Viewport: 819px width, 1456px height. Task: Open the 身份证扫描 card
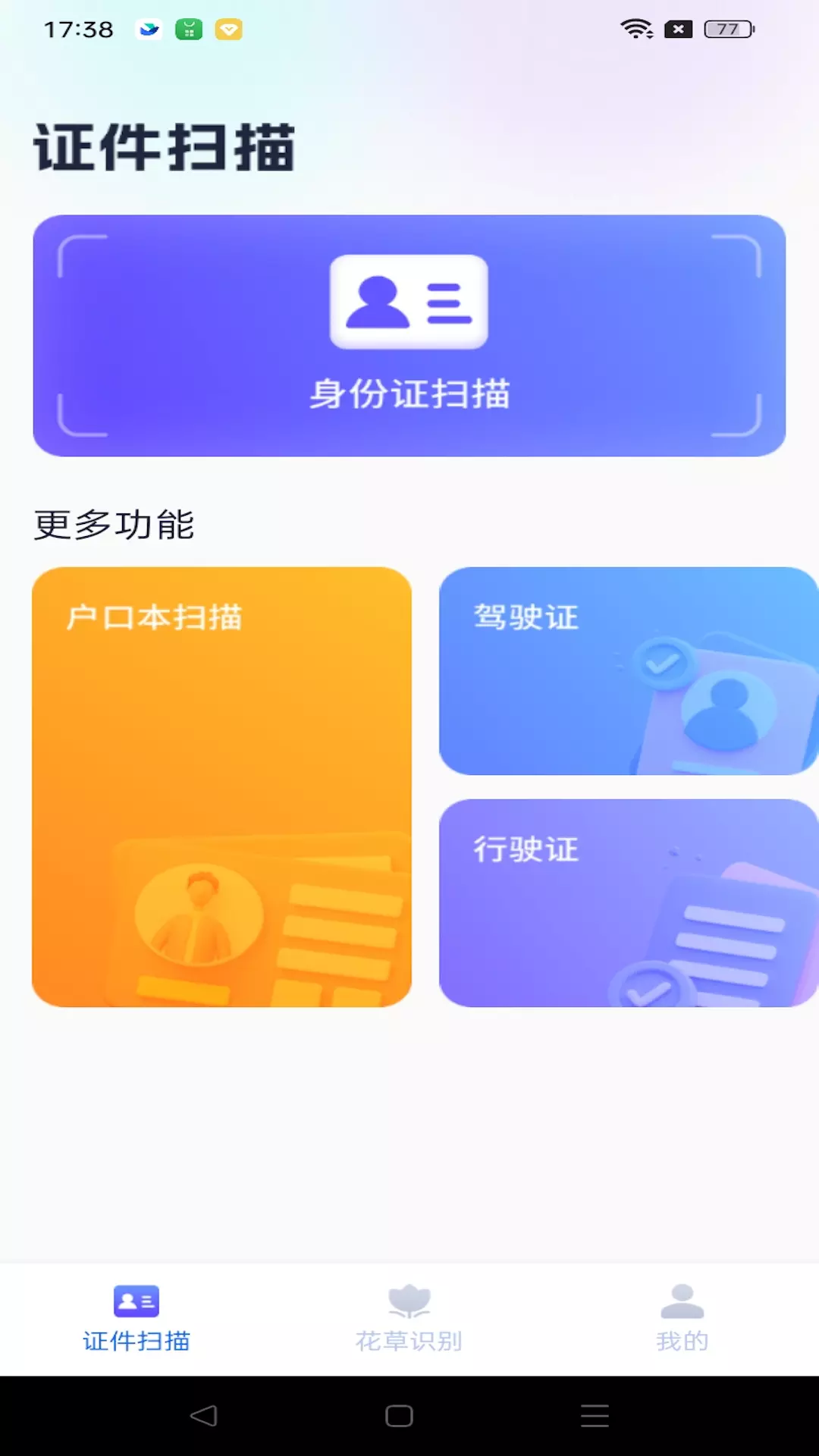click(x=409, y=335)
